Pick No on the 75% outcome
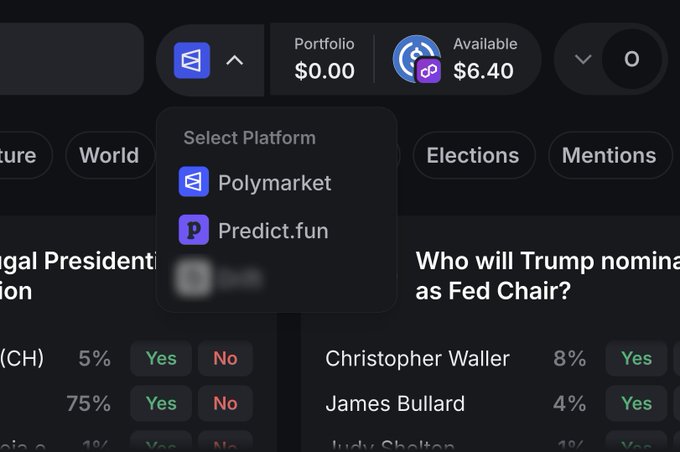680x452 pixels. (x=225, y=403)
